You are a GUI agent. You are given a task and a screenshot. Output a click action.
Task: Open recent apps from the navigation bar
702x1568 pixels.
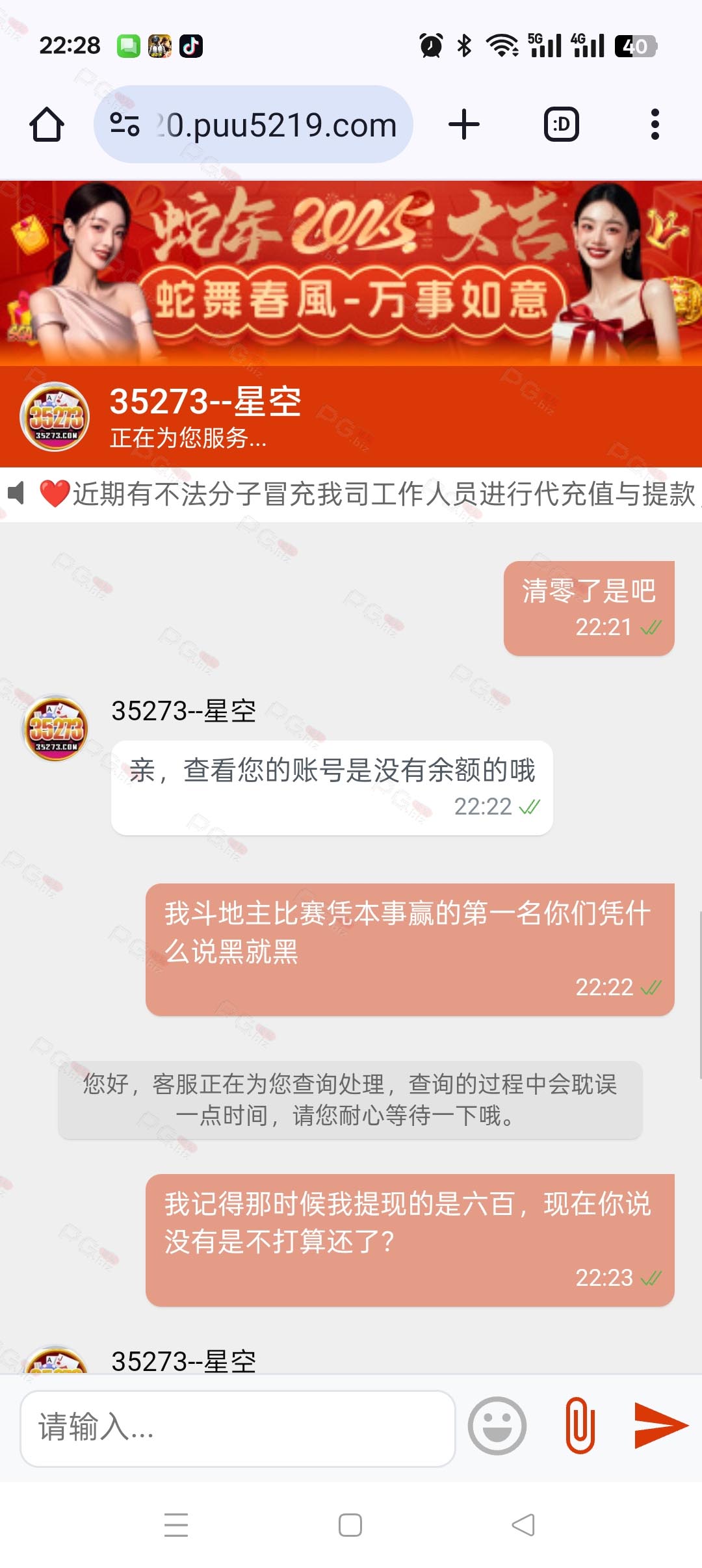(x=176, y=1524)
